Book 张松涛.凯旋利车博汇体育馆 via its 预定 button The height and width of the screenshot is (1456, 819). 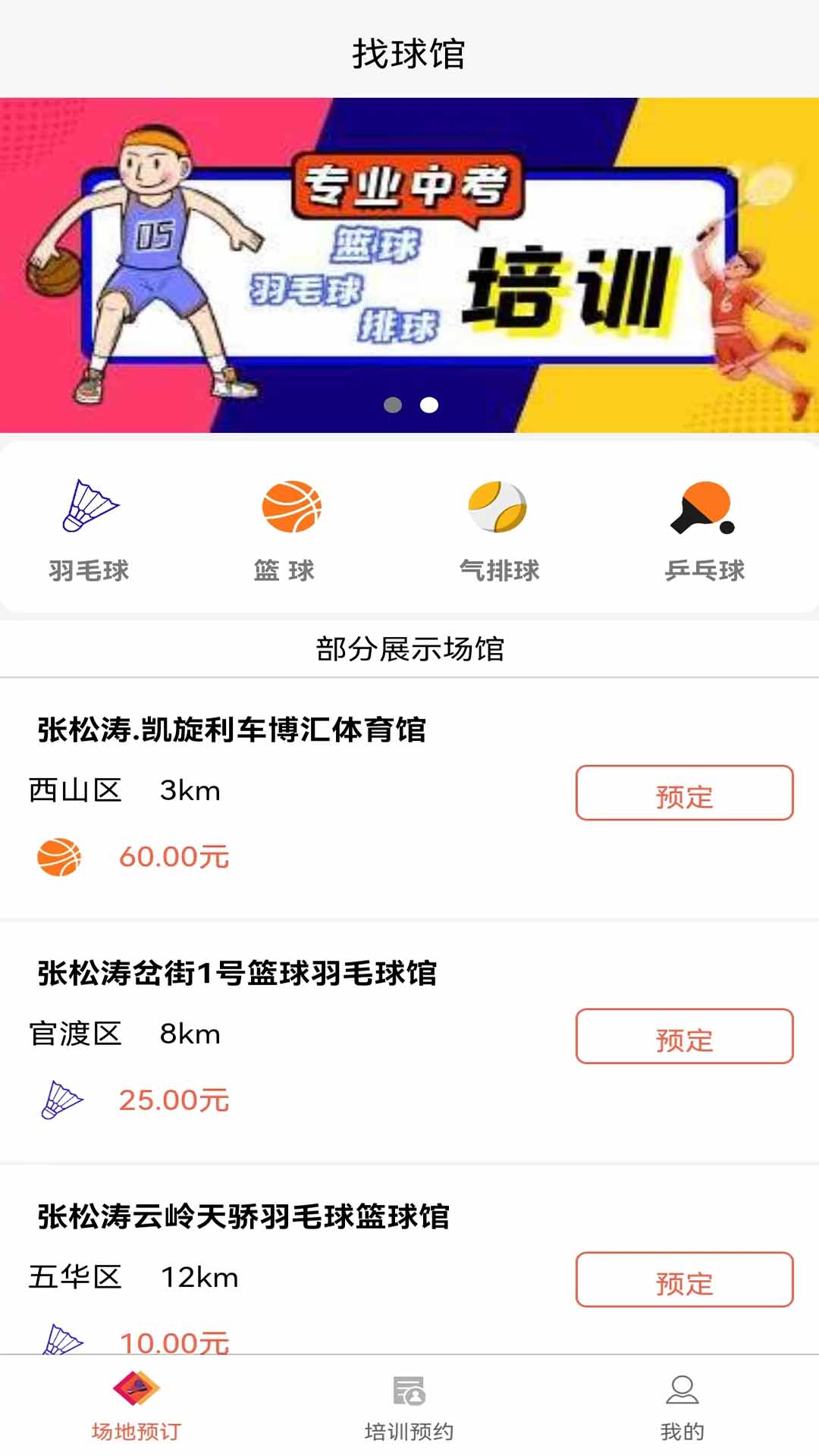point(683,793)
